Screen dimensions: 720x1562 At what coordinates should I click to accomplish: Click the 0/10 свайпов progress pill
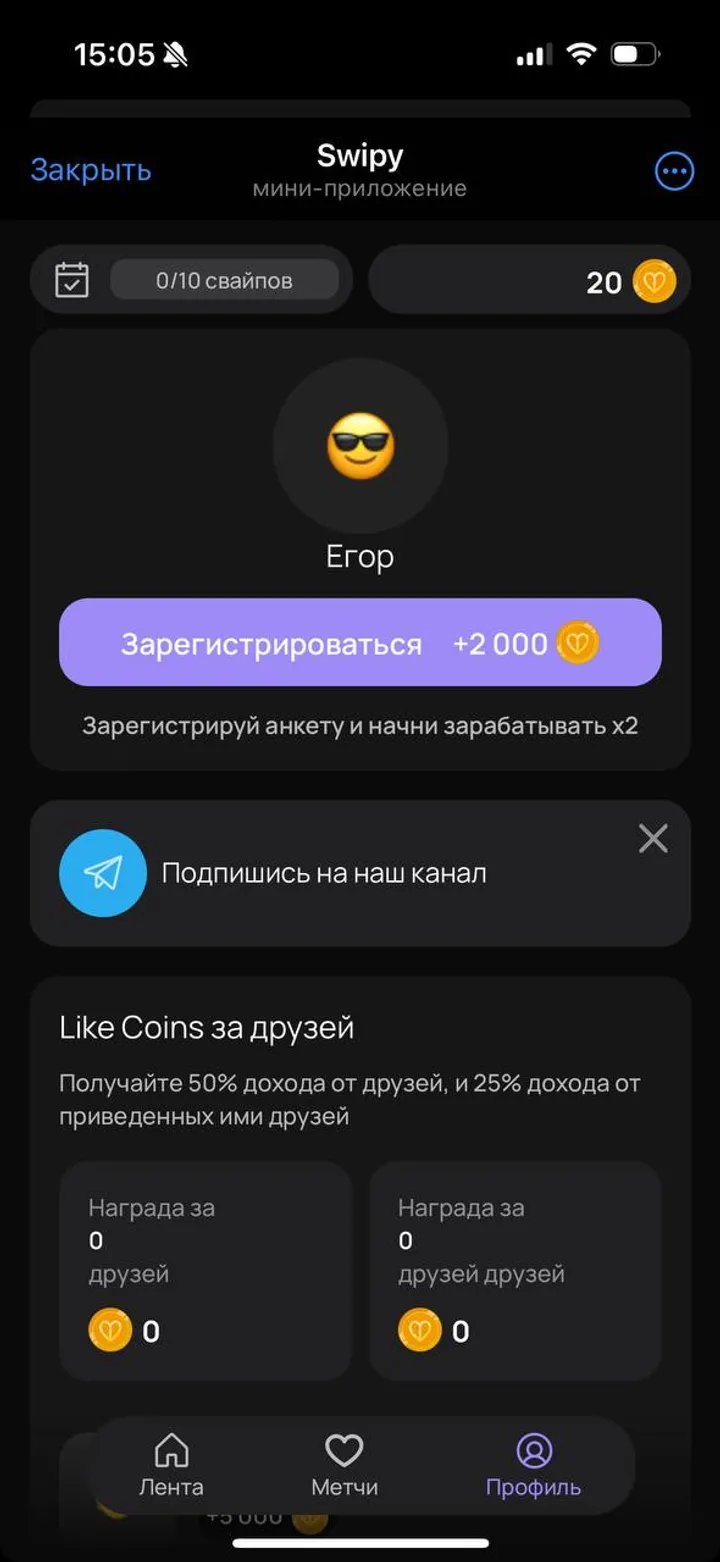coord(227,280)
